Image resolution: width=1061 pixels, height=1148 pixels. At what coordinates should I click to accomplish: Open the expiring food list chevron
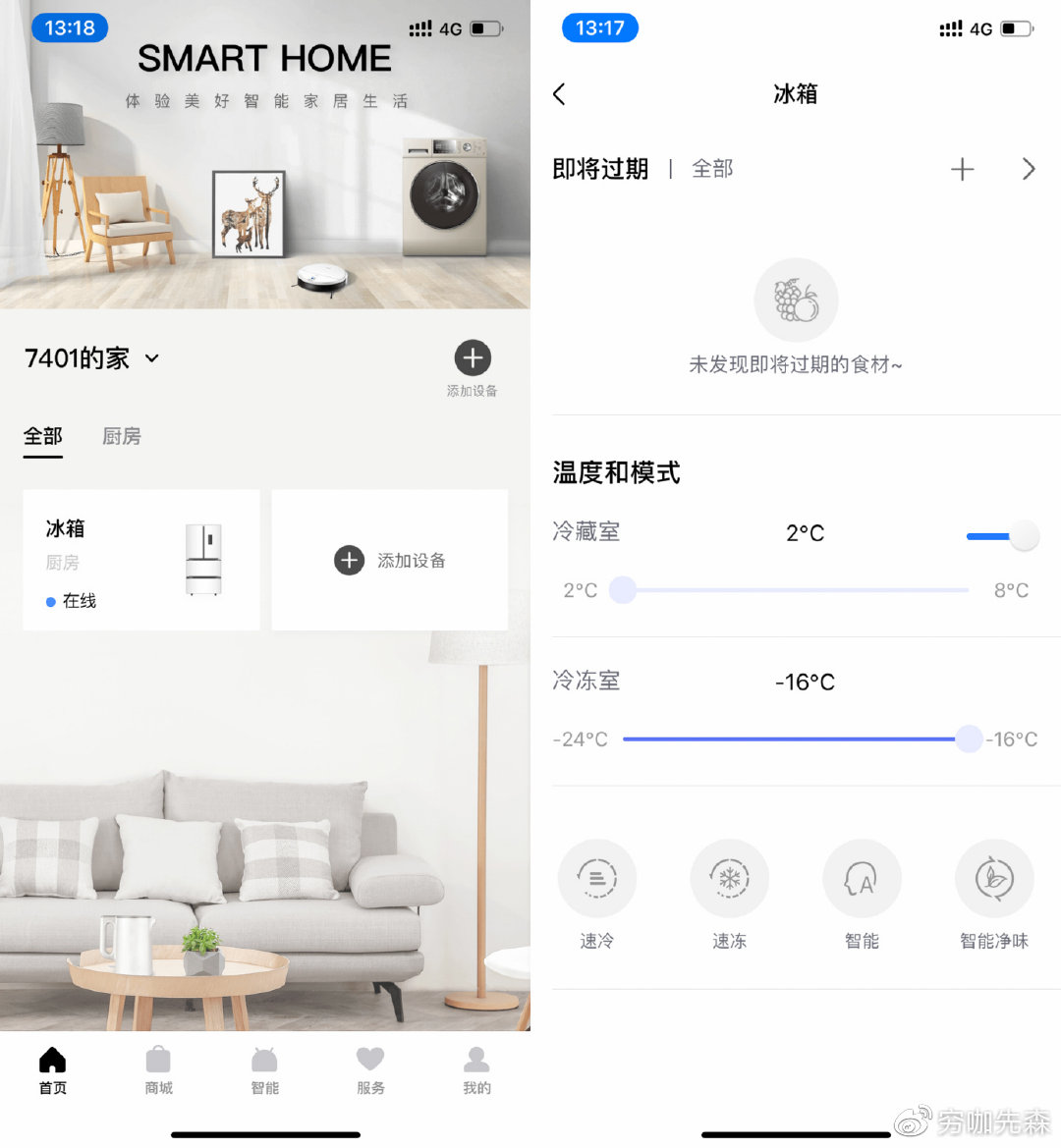tap(1028, 169)
